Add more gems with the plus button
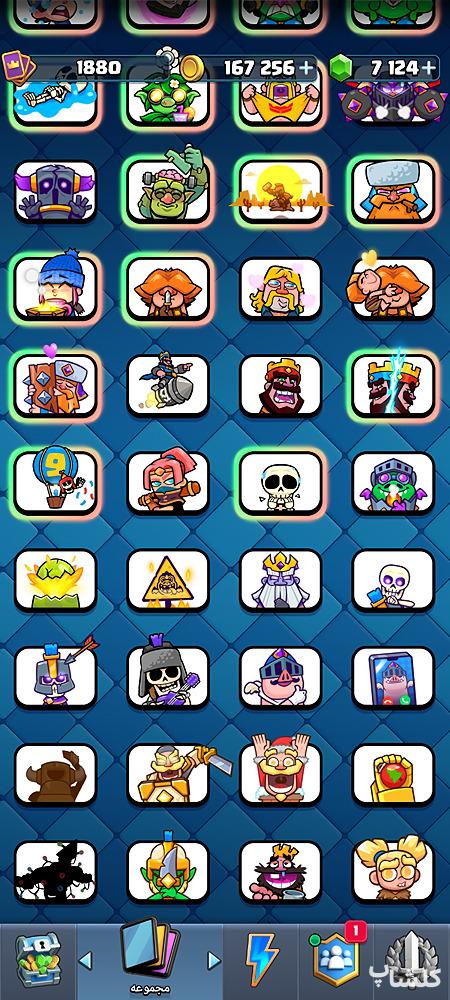 (429, 67)
